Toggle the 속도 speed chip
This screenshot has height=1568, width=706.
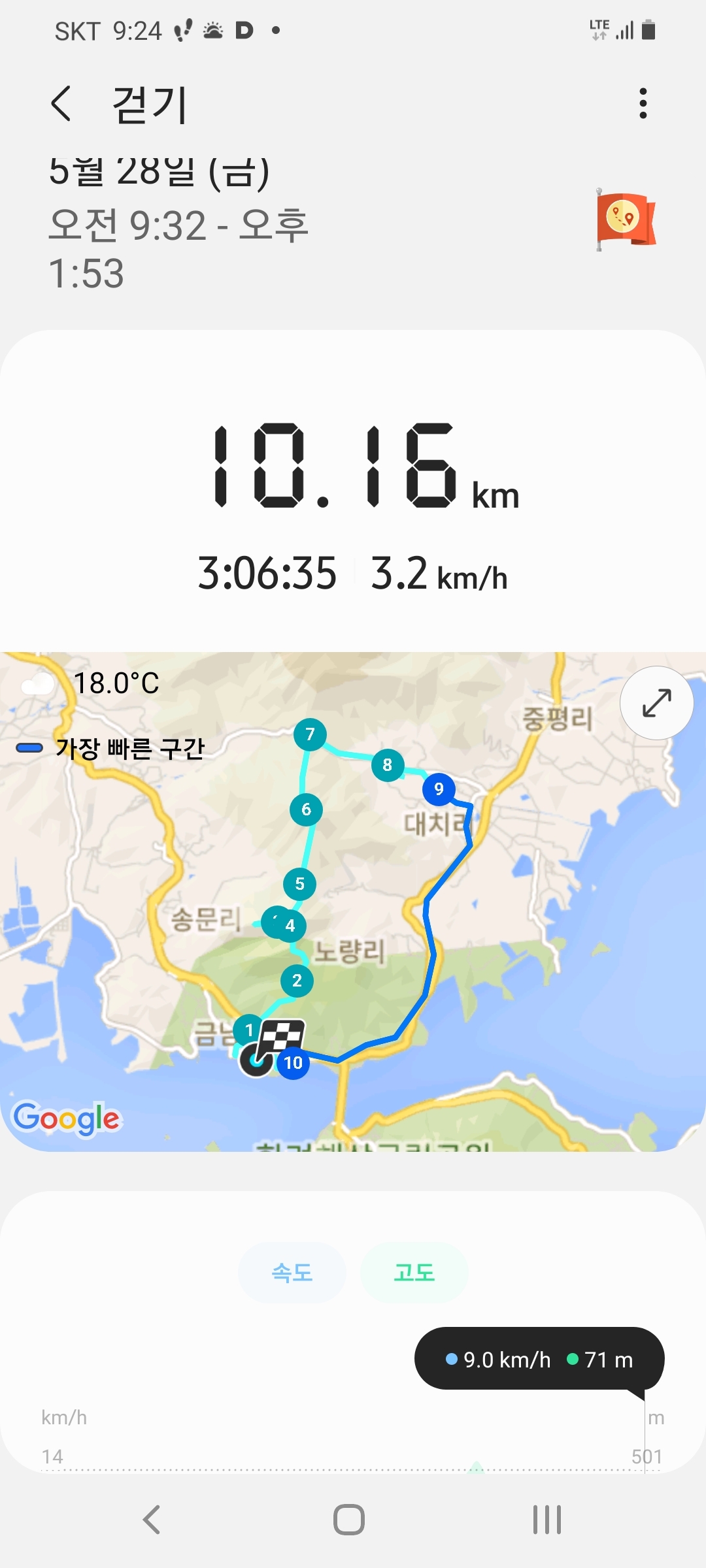(x=292, y=1273)
